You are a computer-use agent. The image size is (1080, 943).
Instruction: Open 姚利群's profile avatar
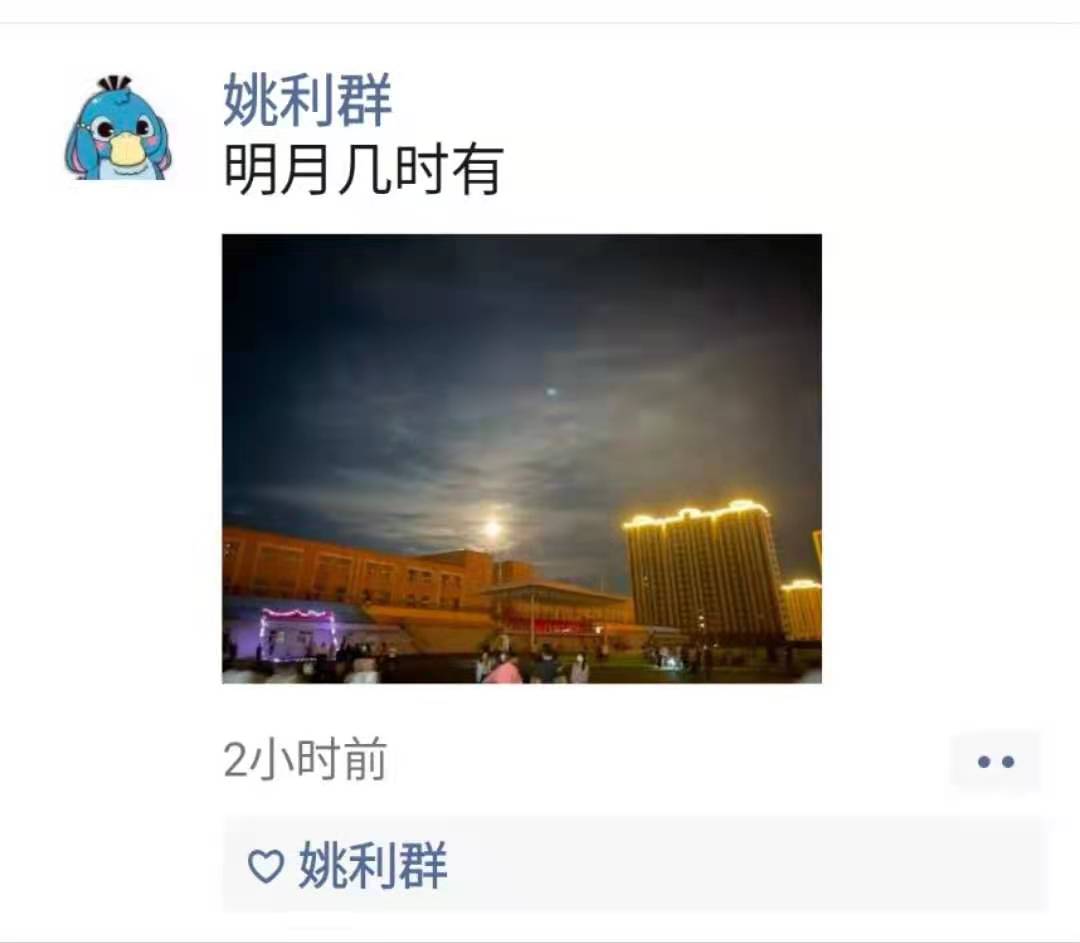coord(118,128)
